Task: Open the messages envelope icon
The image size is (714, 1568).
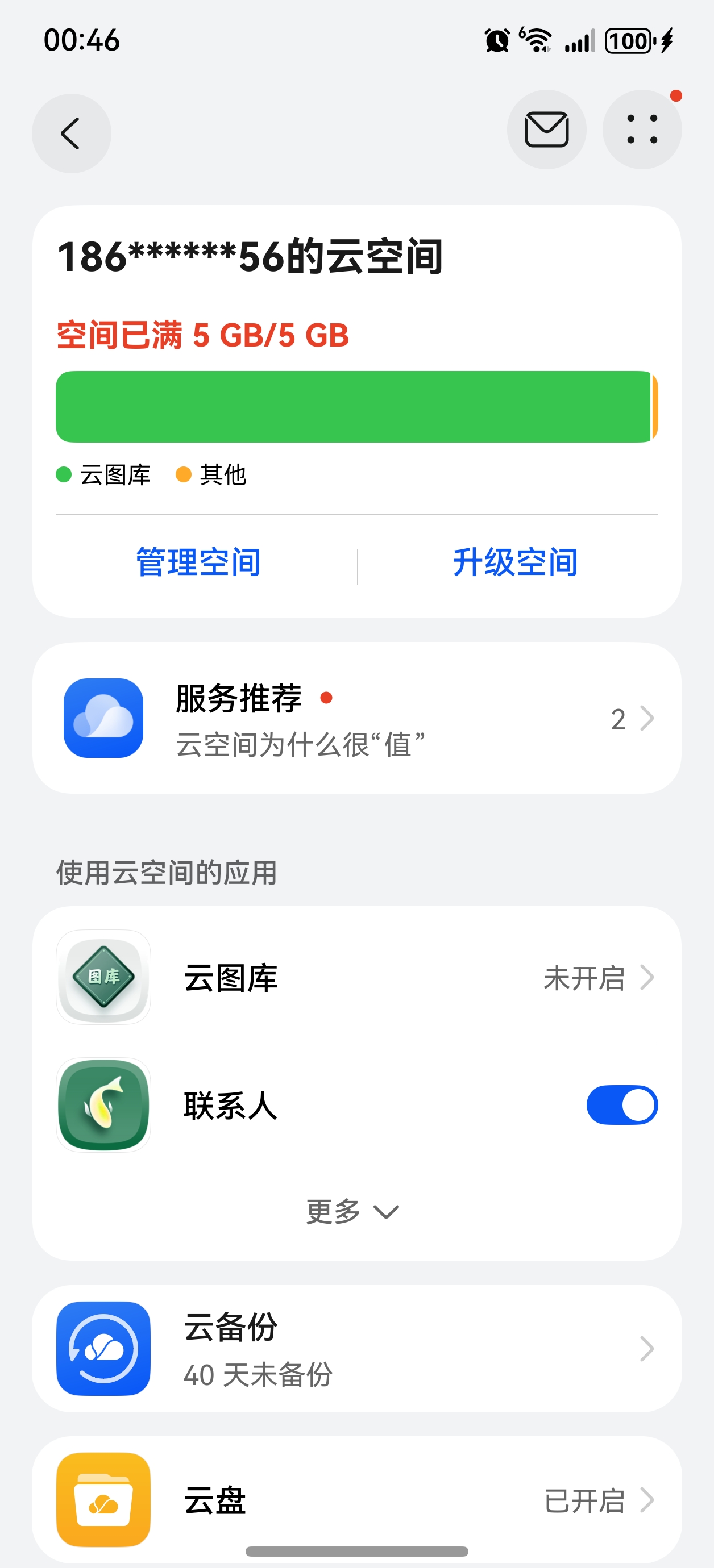Action: coord(546,130)
